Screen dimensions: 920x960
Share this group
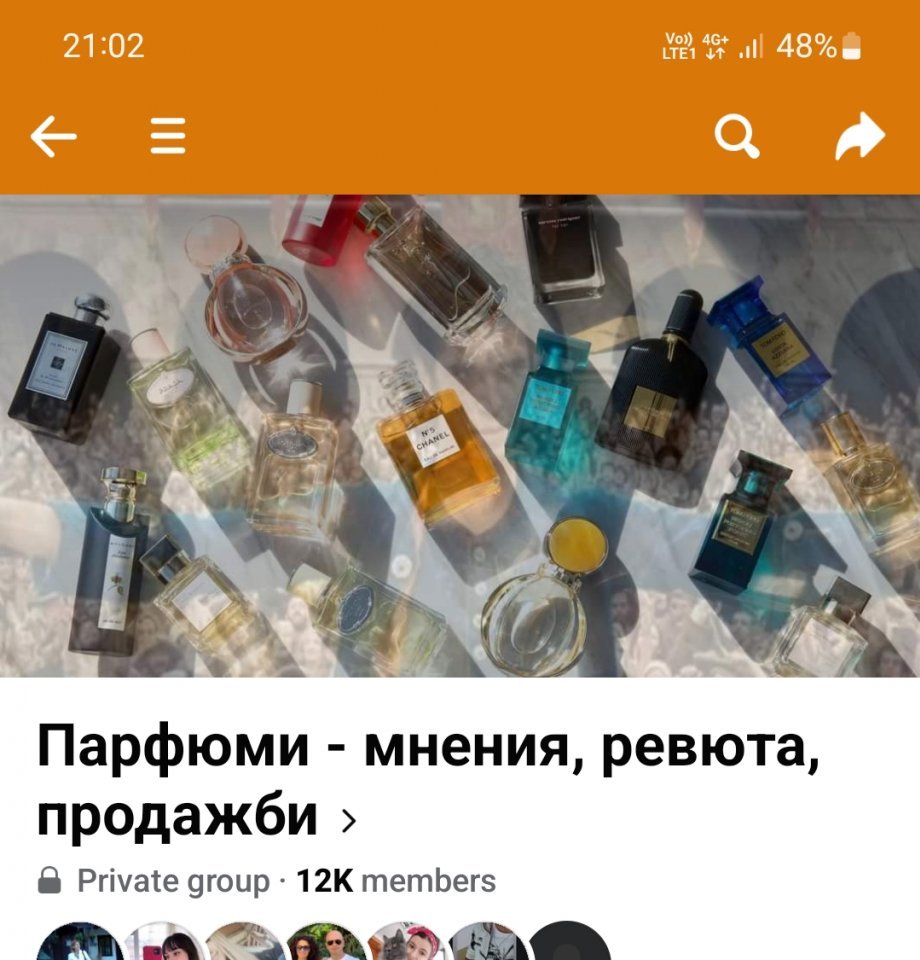pos(860,137)
